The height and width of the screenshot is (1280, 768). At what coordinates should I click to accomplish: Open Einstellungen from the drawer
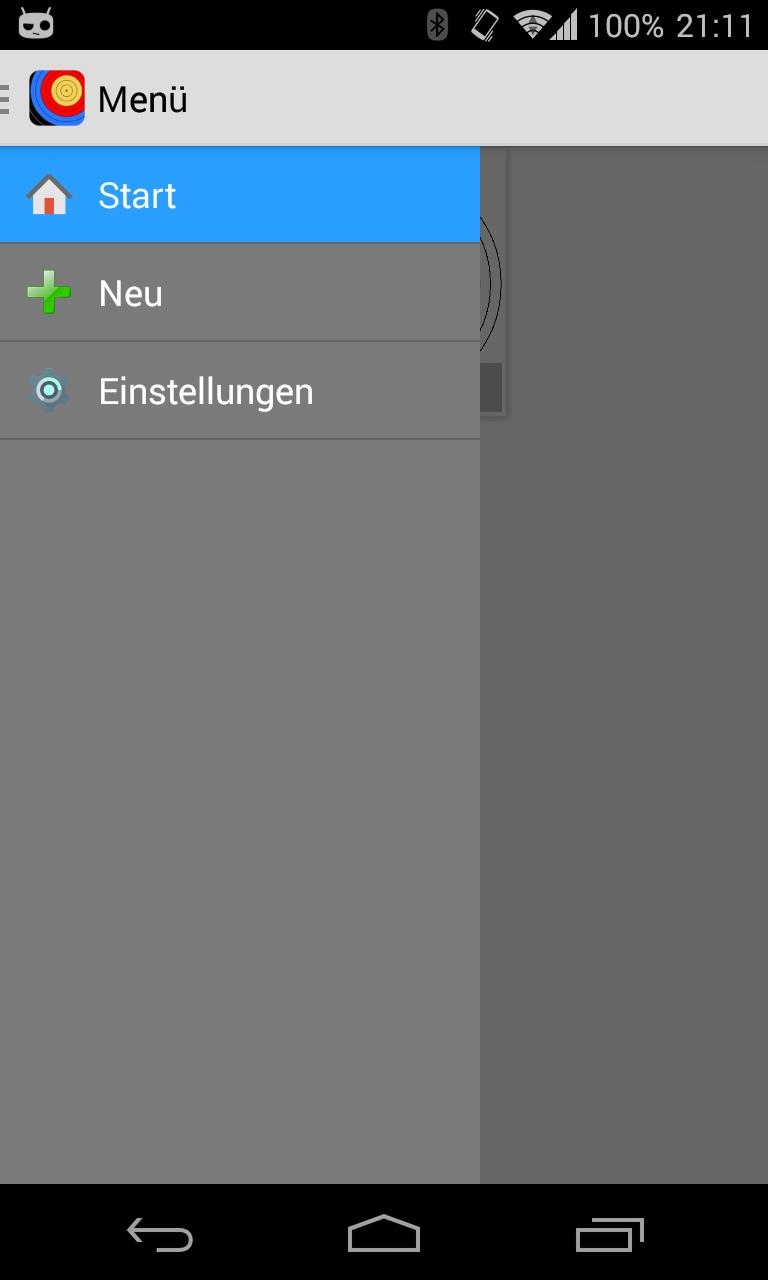(x=240, y=391)
